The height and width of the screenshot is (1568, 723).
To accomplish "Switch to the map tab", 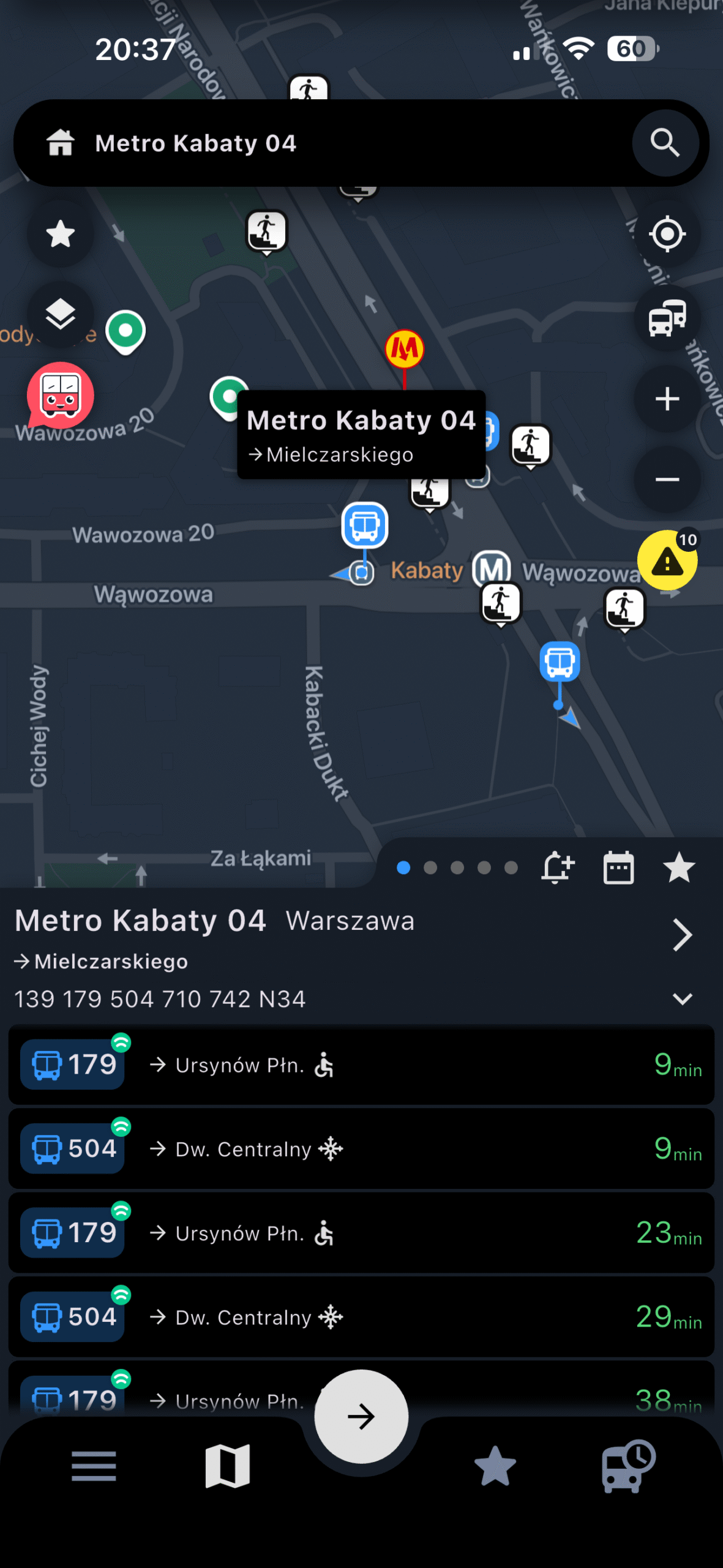I will tap(228, 1466).
